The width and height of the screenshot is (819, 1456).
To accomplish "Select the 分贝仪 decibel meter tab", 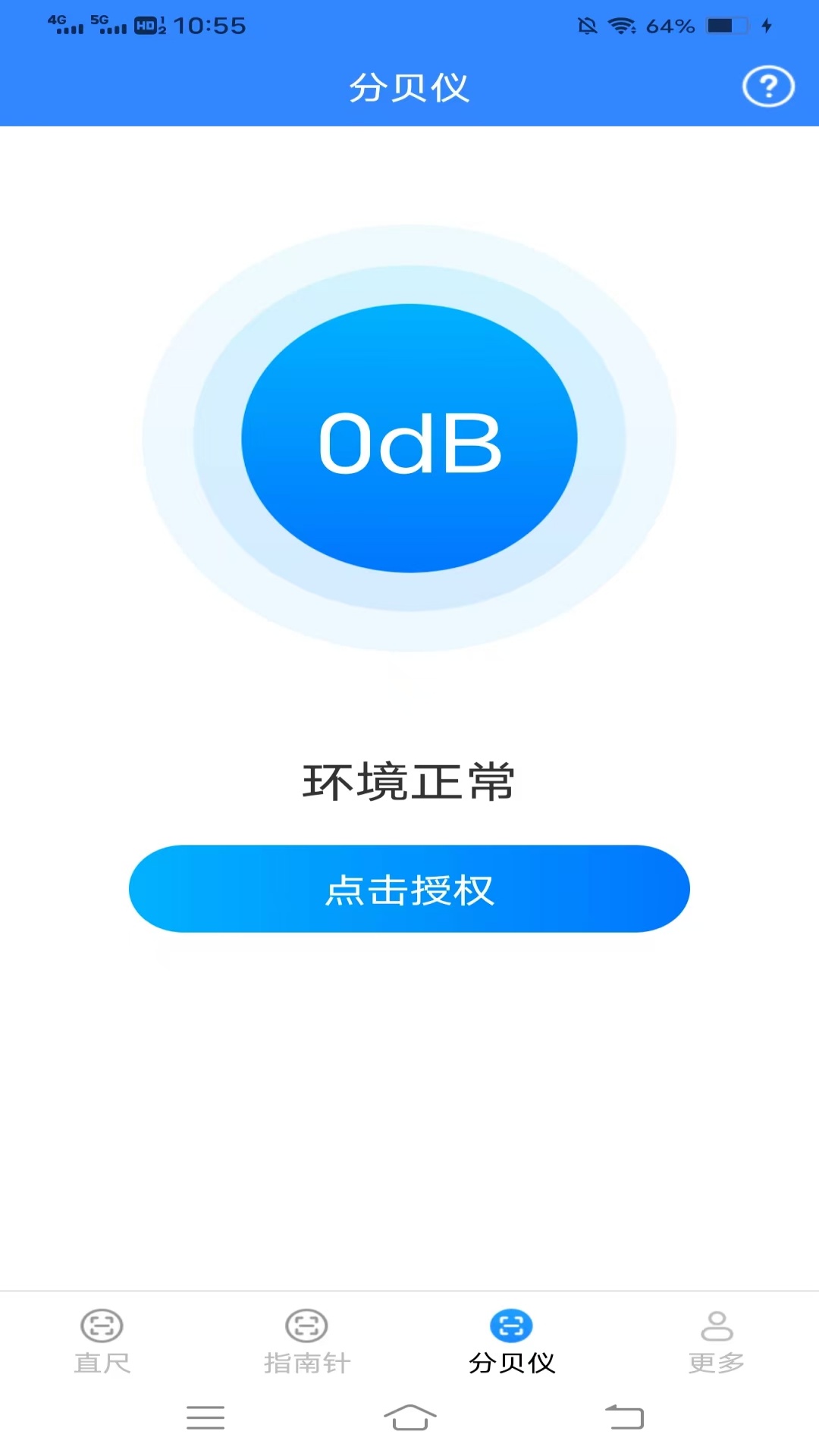I will 512,1341.
